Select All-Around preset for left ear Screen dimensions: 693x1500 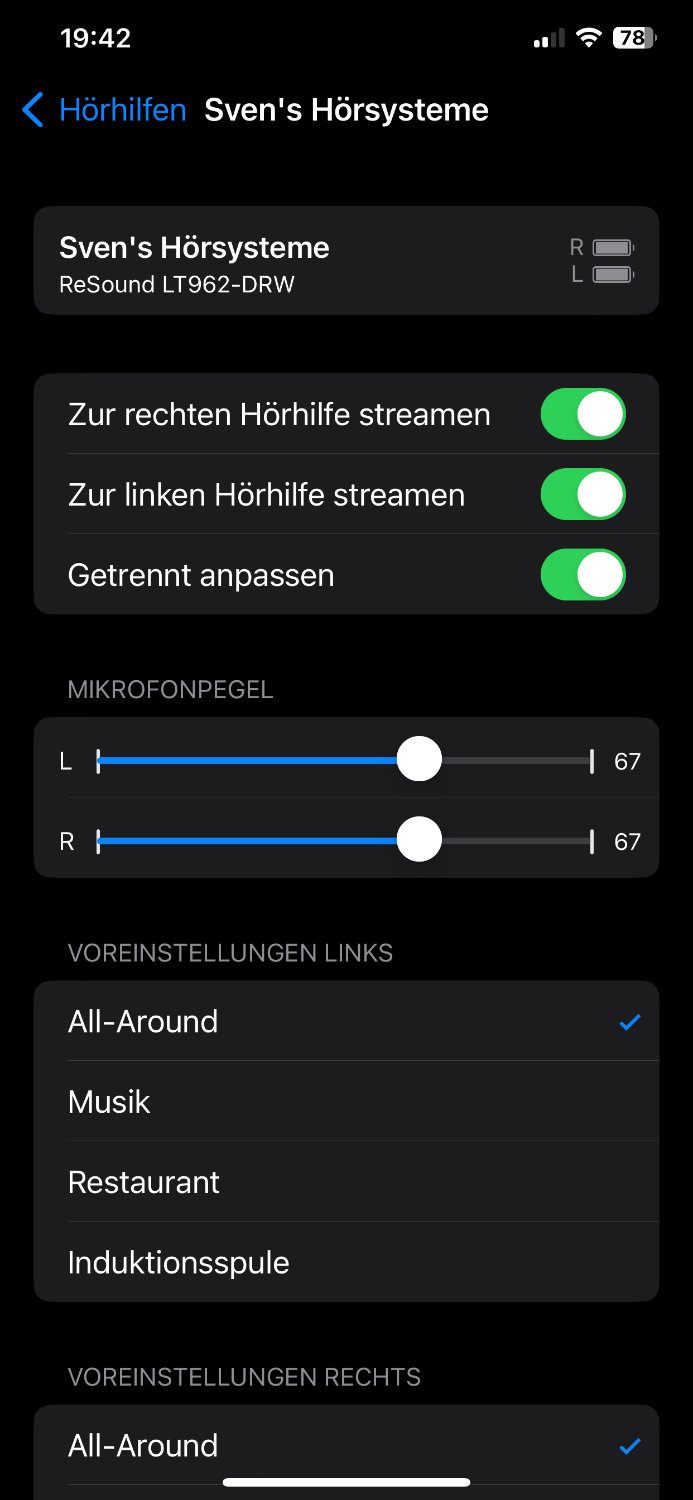pyautogui.click(x=346, y=1021)
